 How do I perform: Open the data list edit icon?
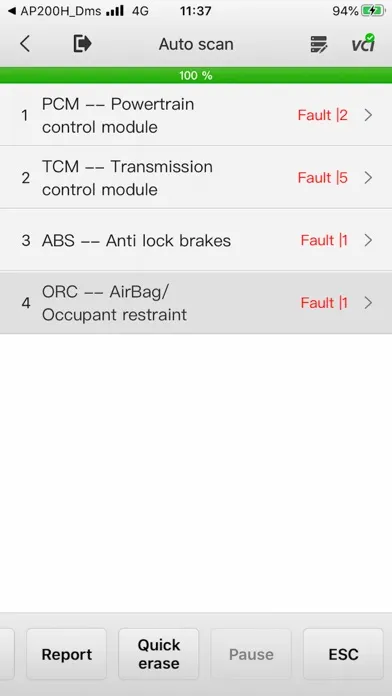pos(318,44)
